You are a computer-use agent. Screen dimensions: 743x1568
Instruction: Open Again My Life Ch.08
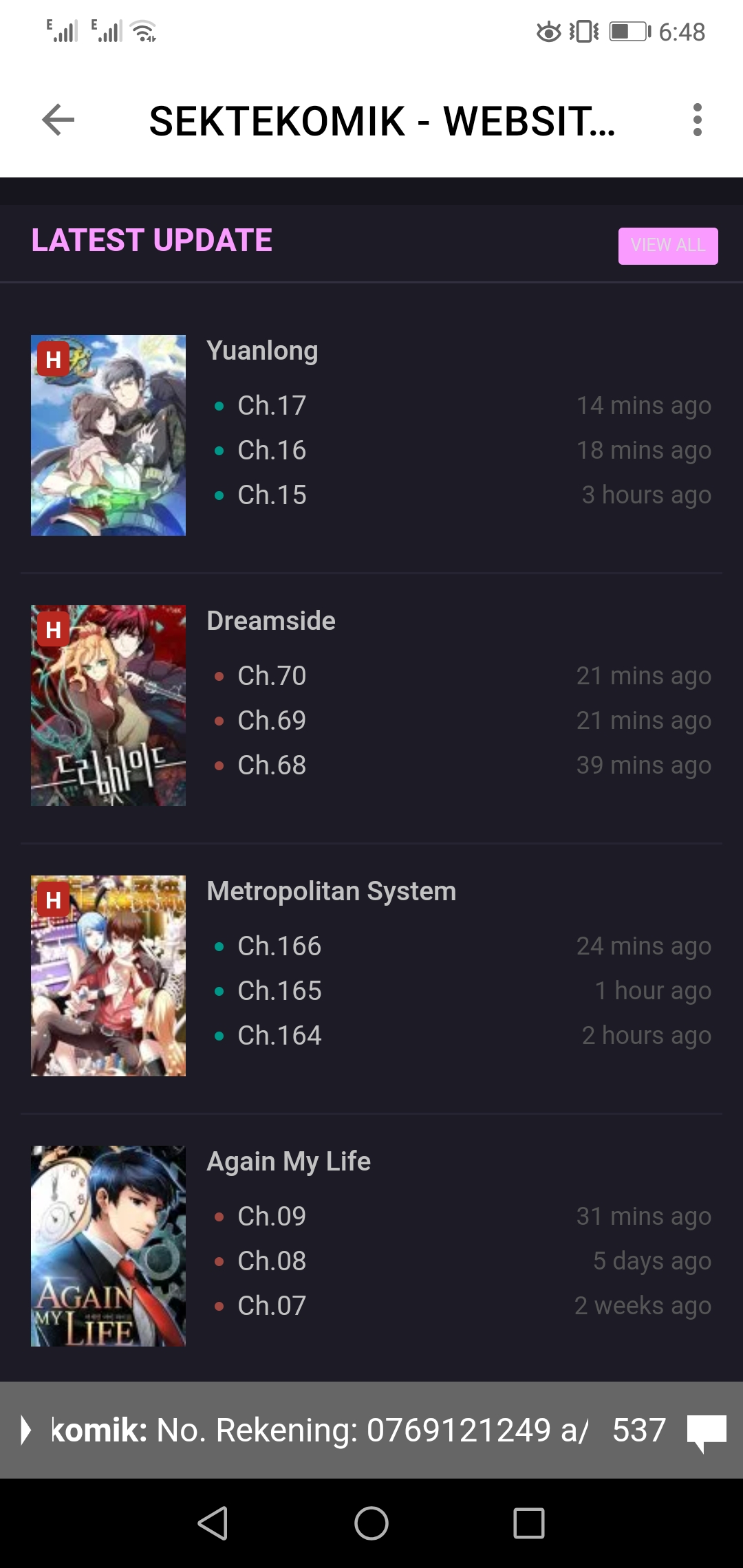click(x=272, y=1261)
